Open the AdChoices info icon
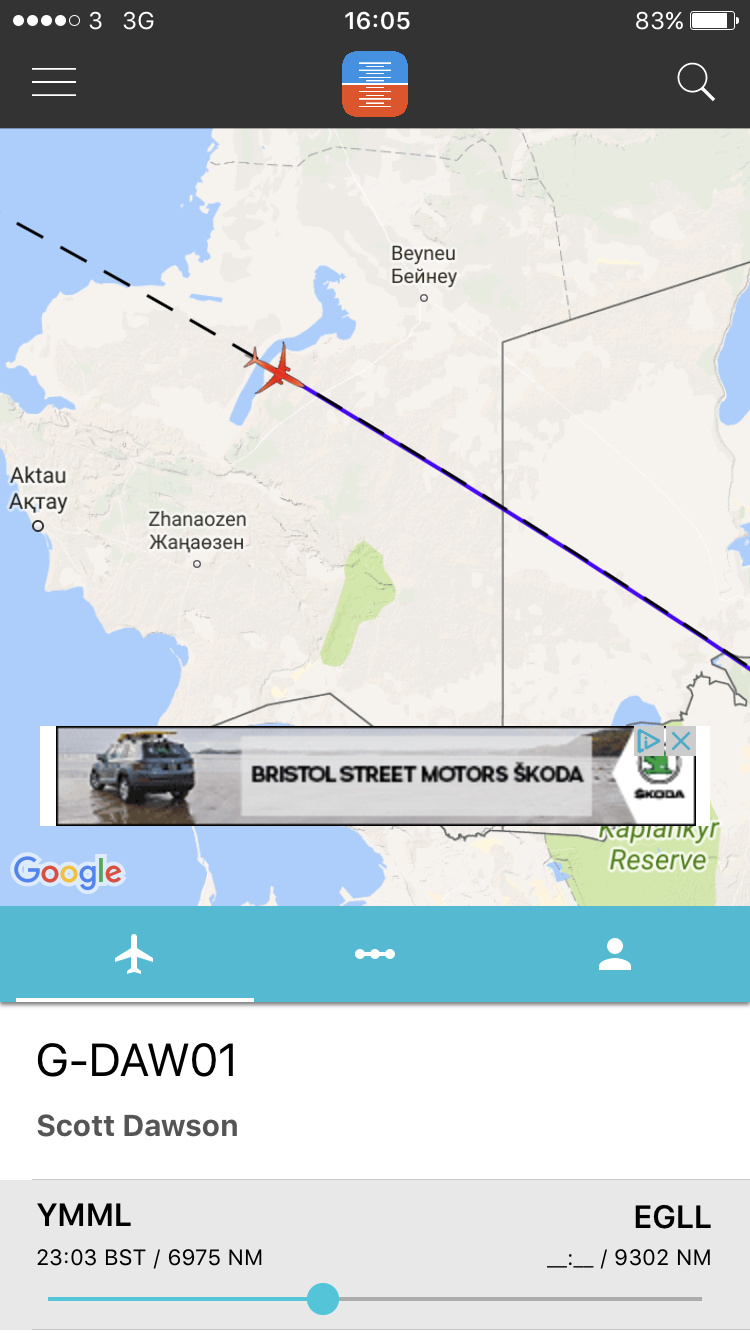This screenshot has height=1334, width=750. (x=649, y=741)
